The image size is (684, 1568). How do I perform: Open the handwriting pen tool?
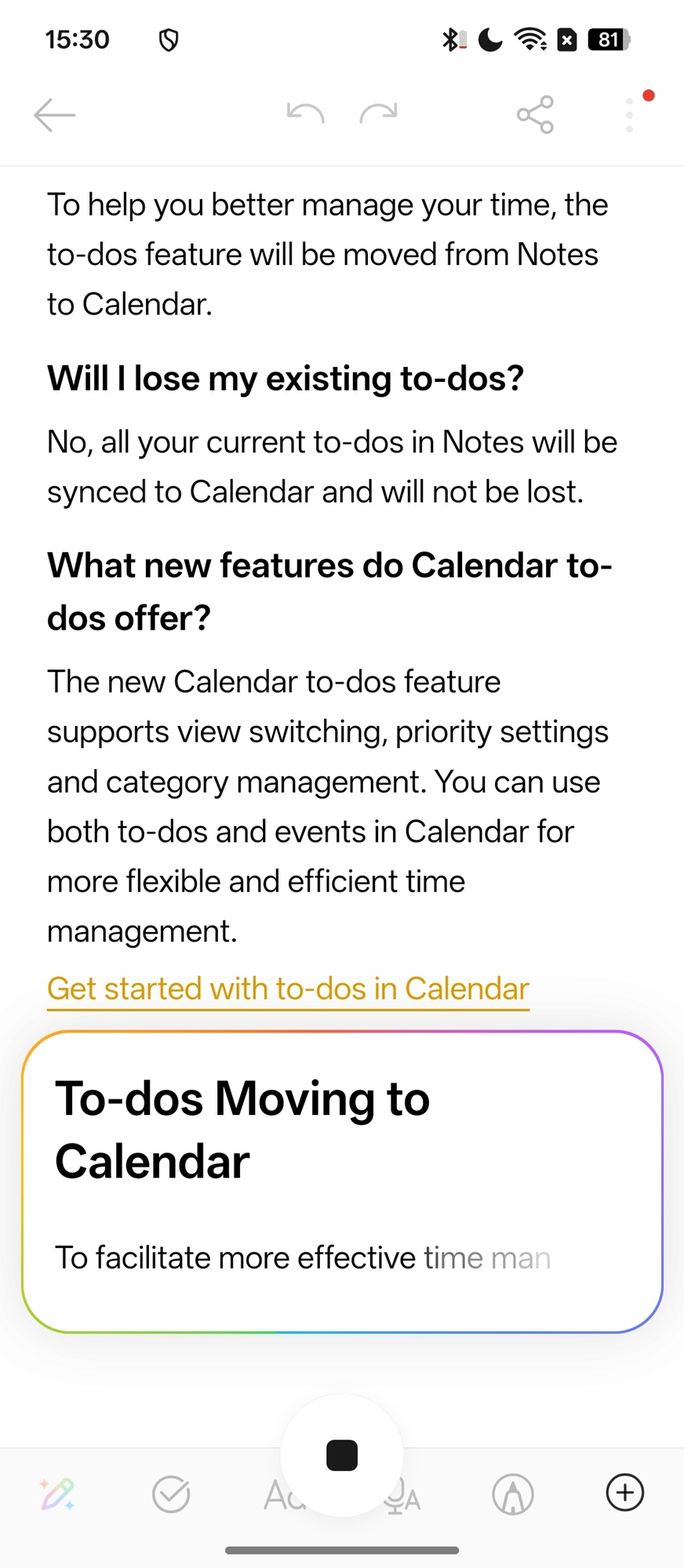513,1494
